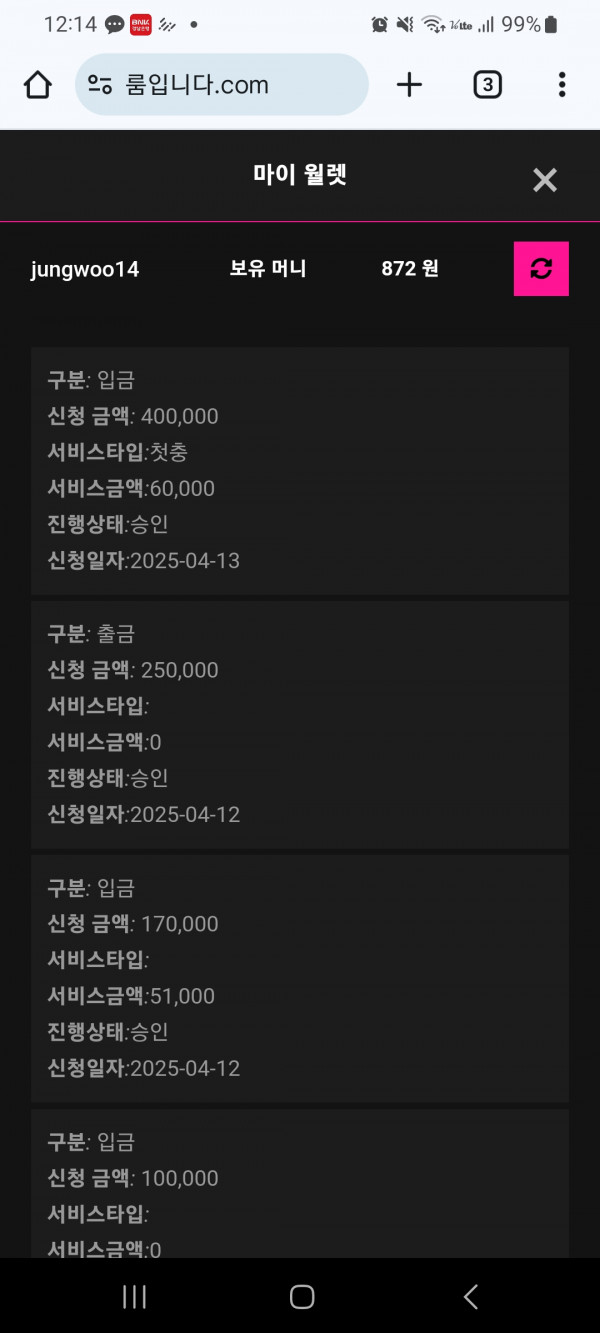Screen dimensions: 600x1333
Task: Open recent apps from navigation bar
Action: pos(134,1297)
